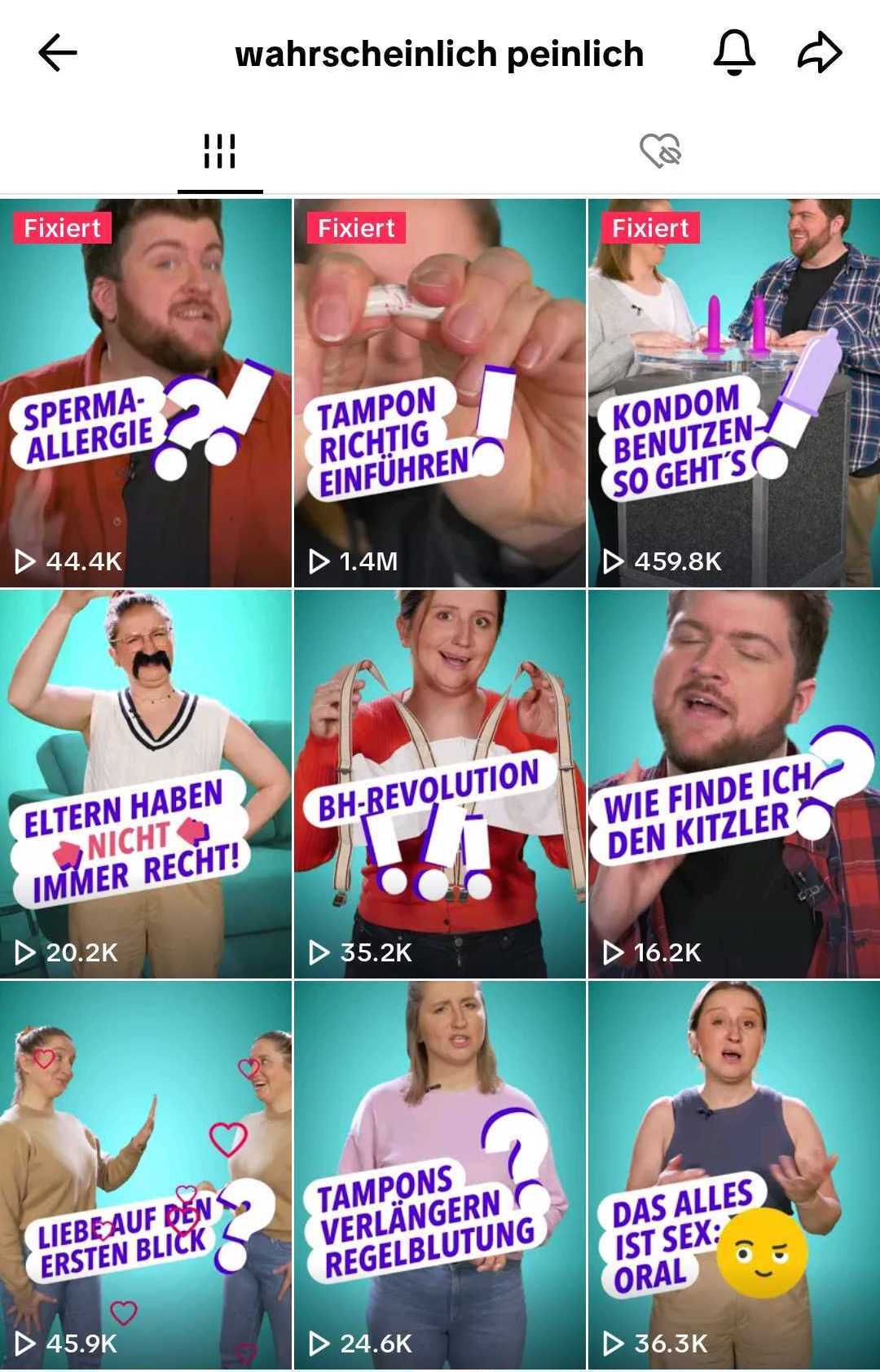The image size is (880, 1372).
Task: Play Wie finde ich den Kitzler video
Action: pyautogui.click(x=733, y=784)
